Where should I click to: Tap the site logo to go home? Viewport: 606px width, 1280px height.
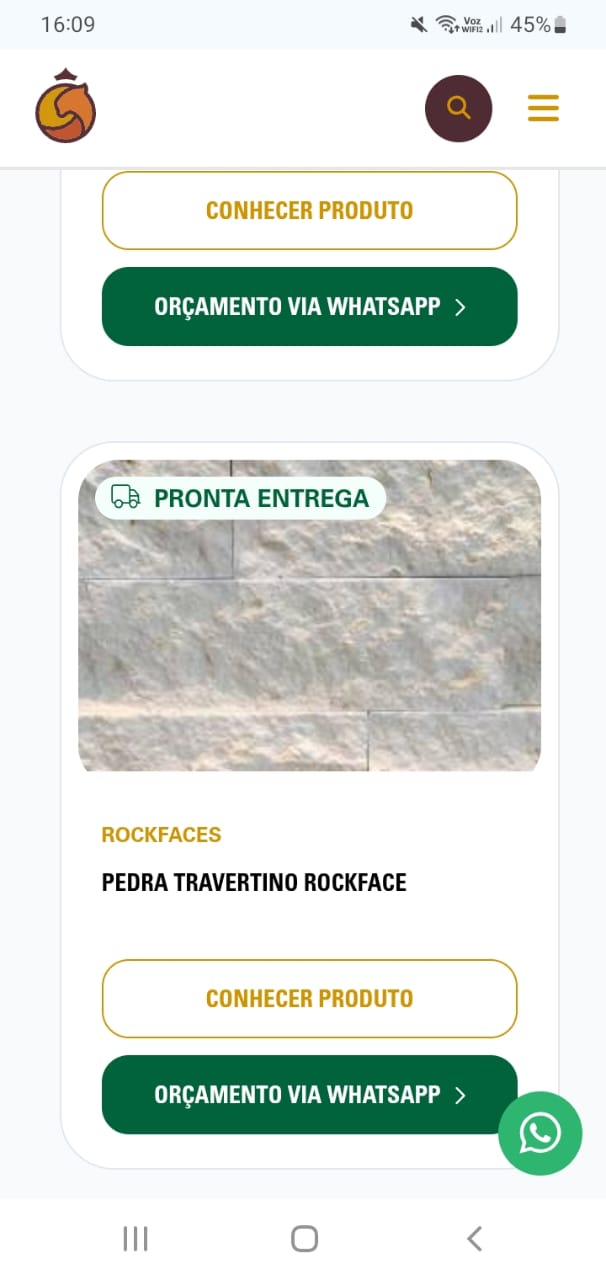point(65,107)
